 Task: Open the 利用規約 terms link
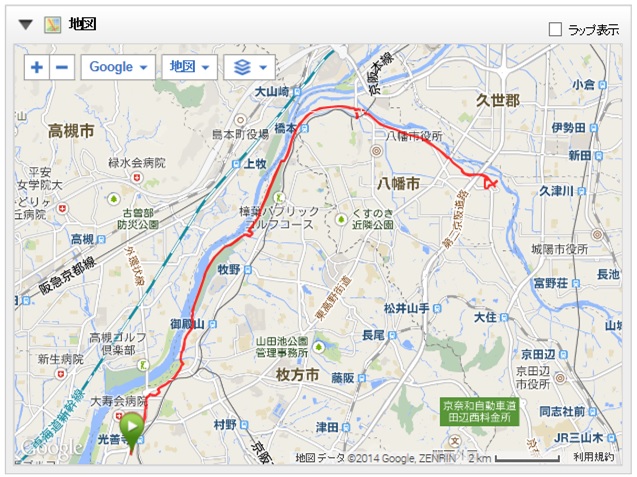(x=593, y=457)
